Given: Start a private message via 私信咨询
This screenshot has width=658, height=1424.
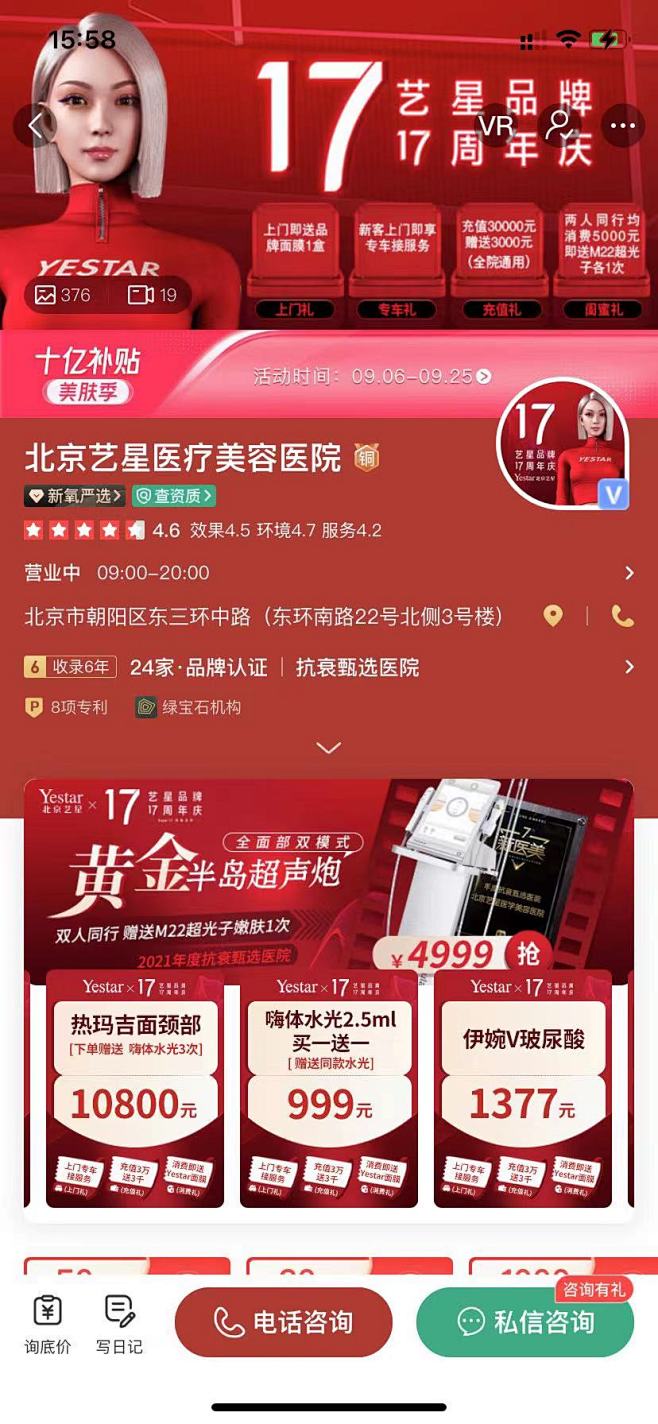Looking at the screenshot, I should (x=525, y=1322).
